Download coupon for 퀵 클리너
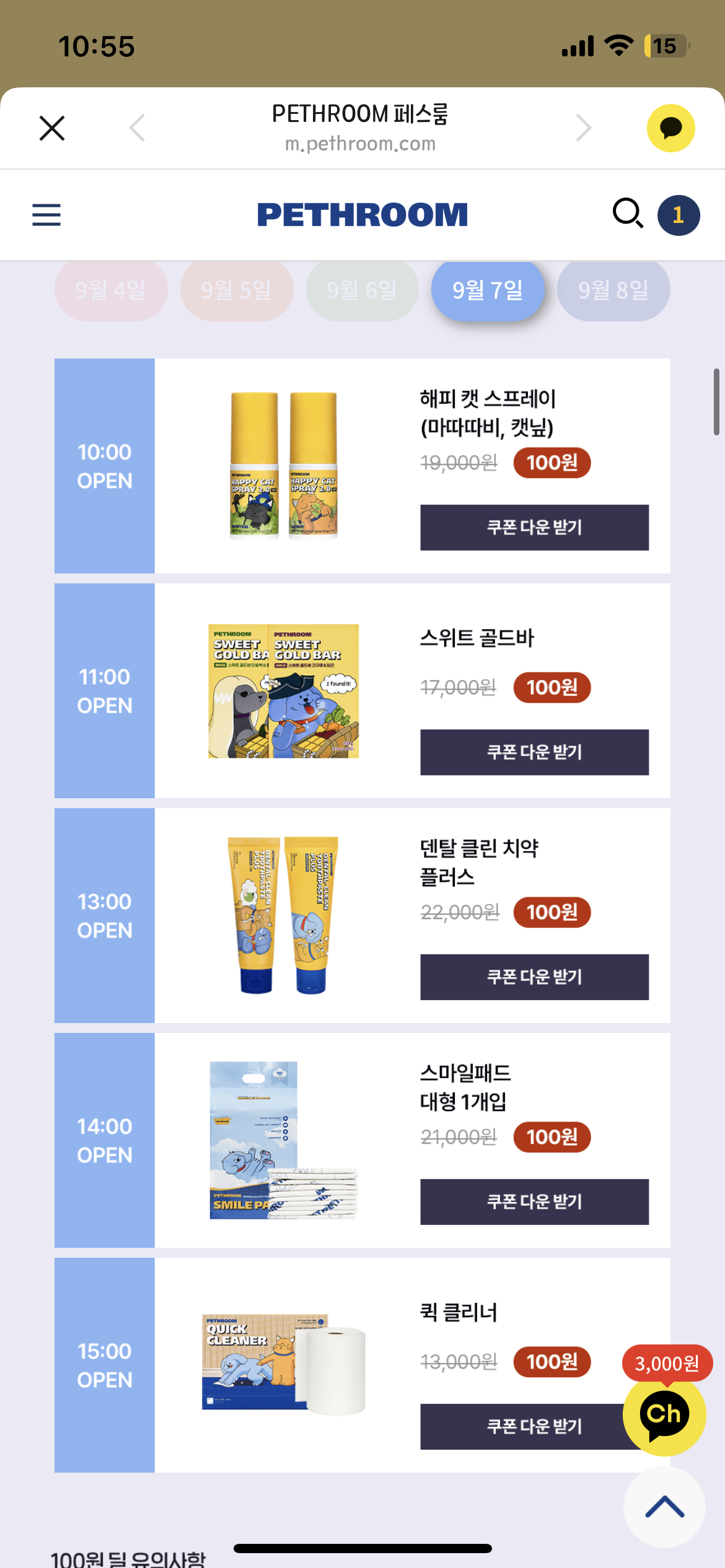 [x=522, y=1427]
